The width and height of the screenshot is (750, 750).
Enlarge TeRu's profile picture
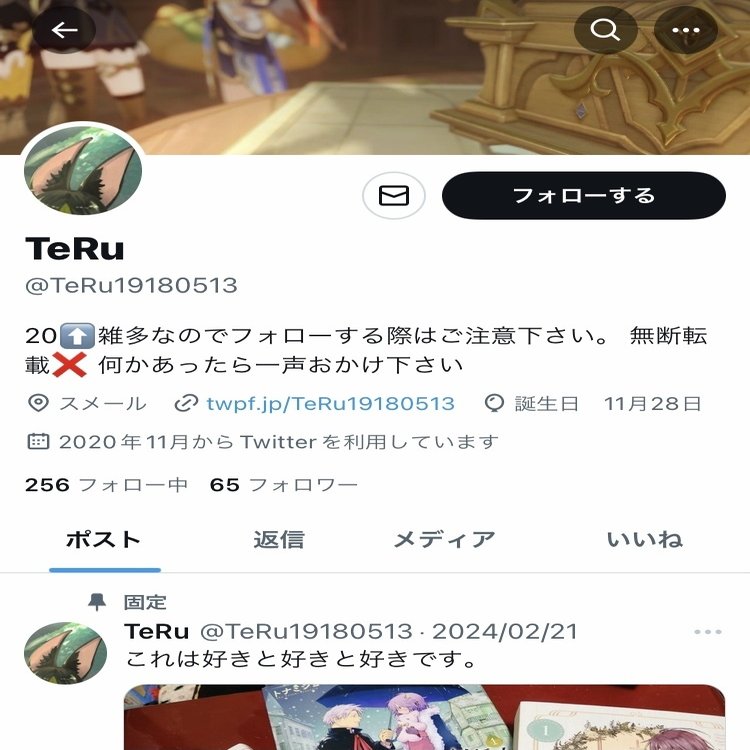[x=83, y=172]
